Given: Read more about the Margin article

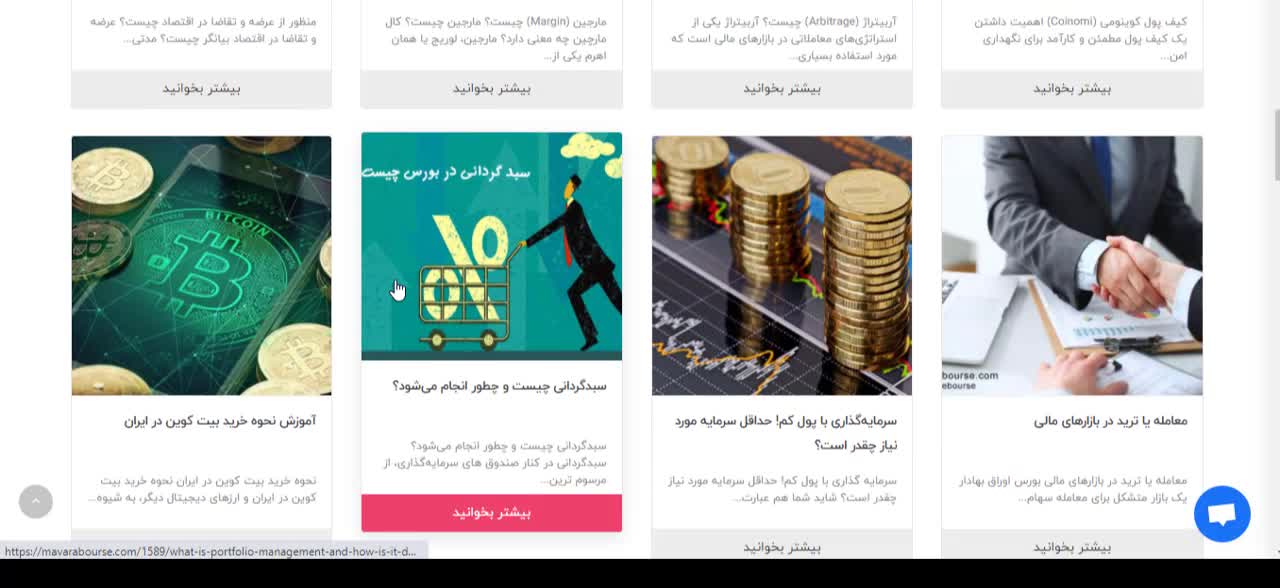Looking at the screenshot, I should point(492,88).
